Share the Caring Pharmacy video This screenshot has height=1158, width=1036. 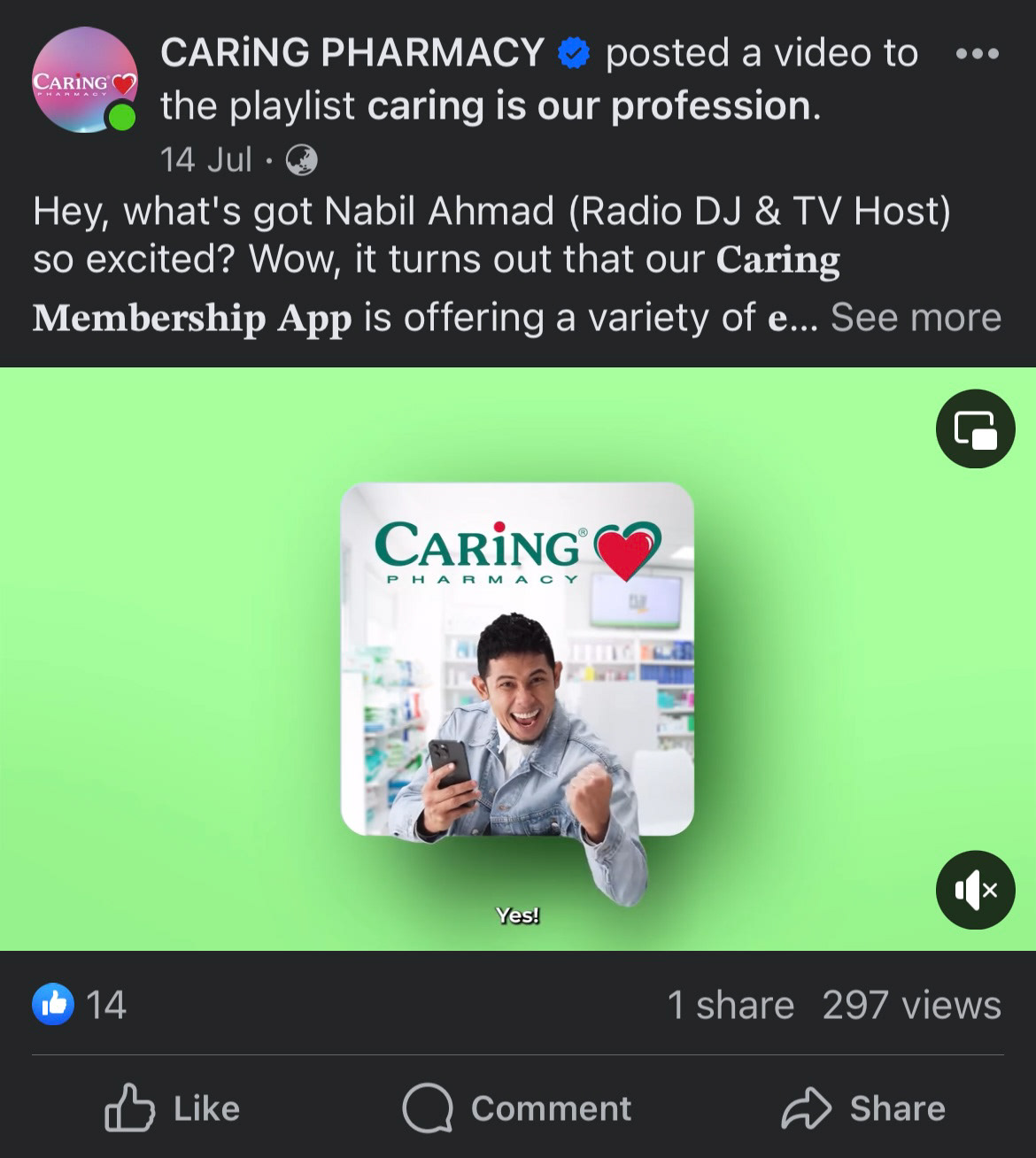tap(863, 1108)
